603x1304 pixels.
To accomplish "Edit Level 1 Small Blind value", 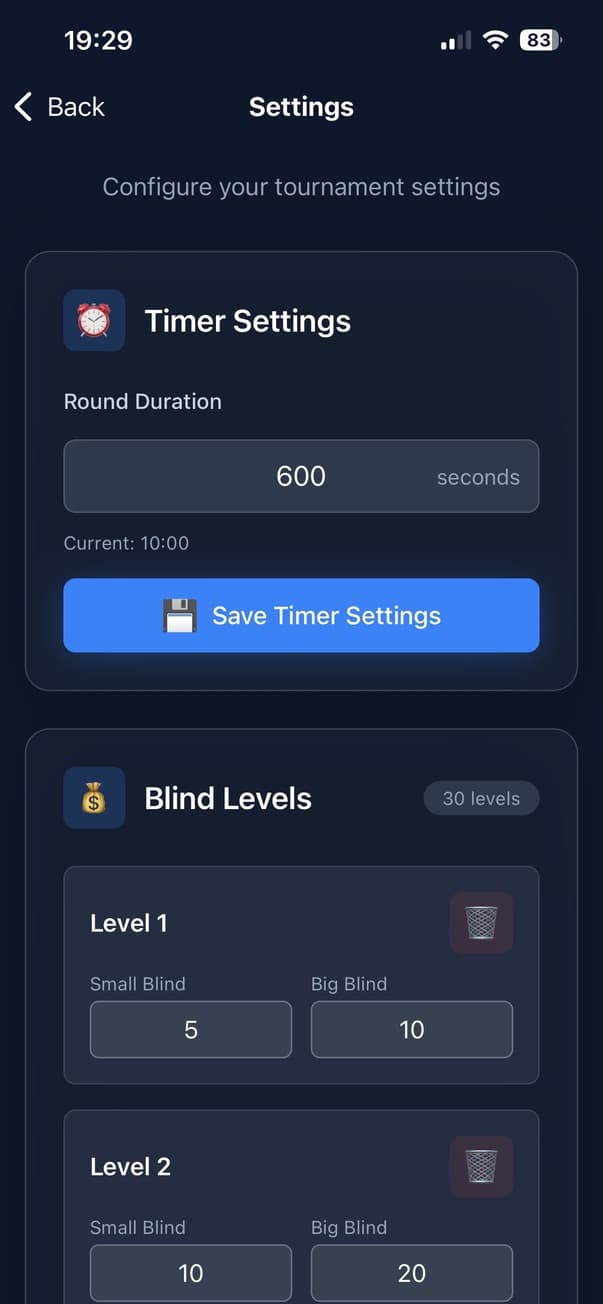I will 191,1029.
